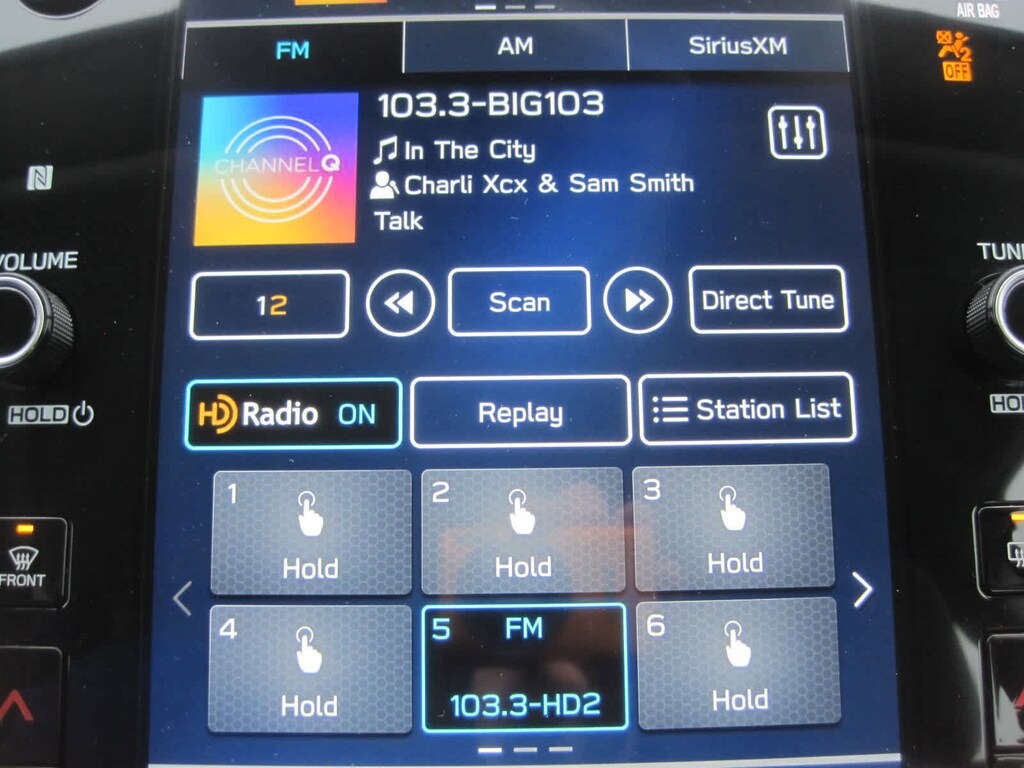This screenshot has height=768, width=1024.
Task: Seek to the next station
Action: tap(638, 301)
